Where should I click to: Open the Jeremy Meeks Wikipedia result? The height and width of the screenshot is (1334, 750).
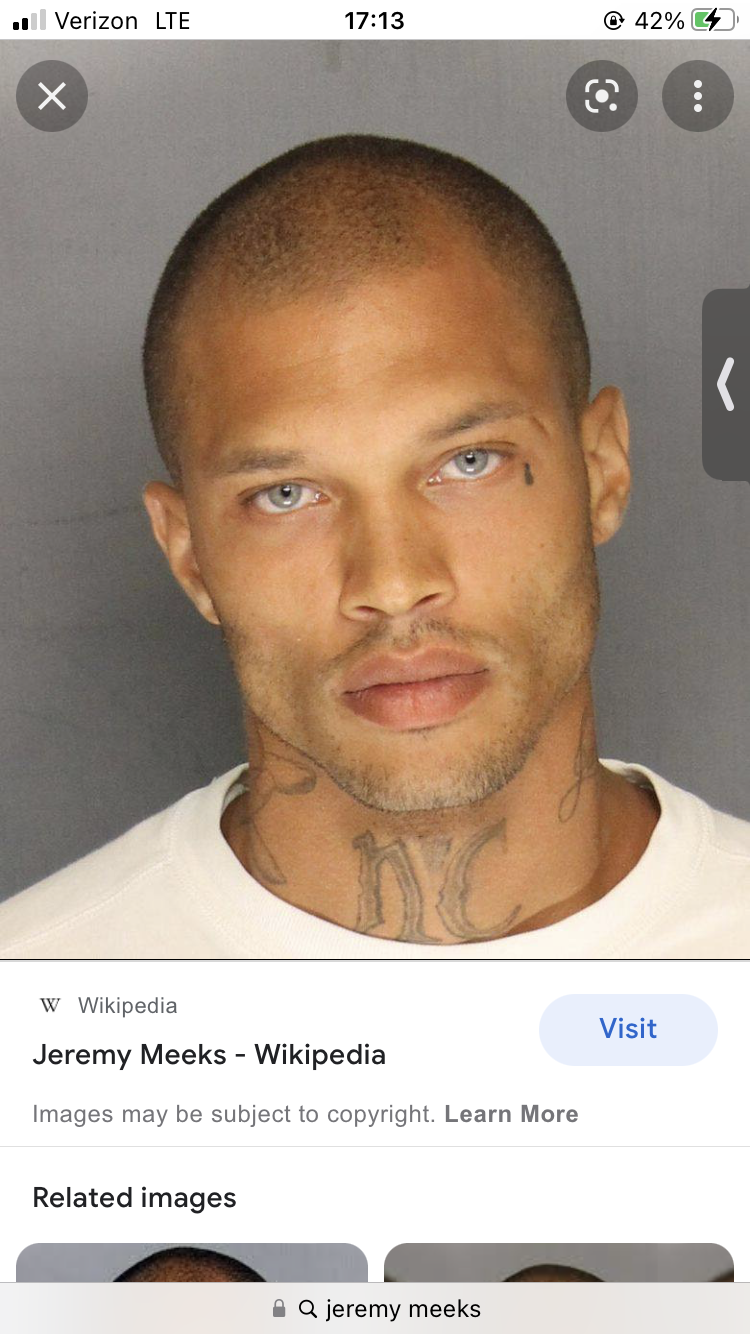[209, 1054]
